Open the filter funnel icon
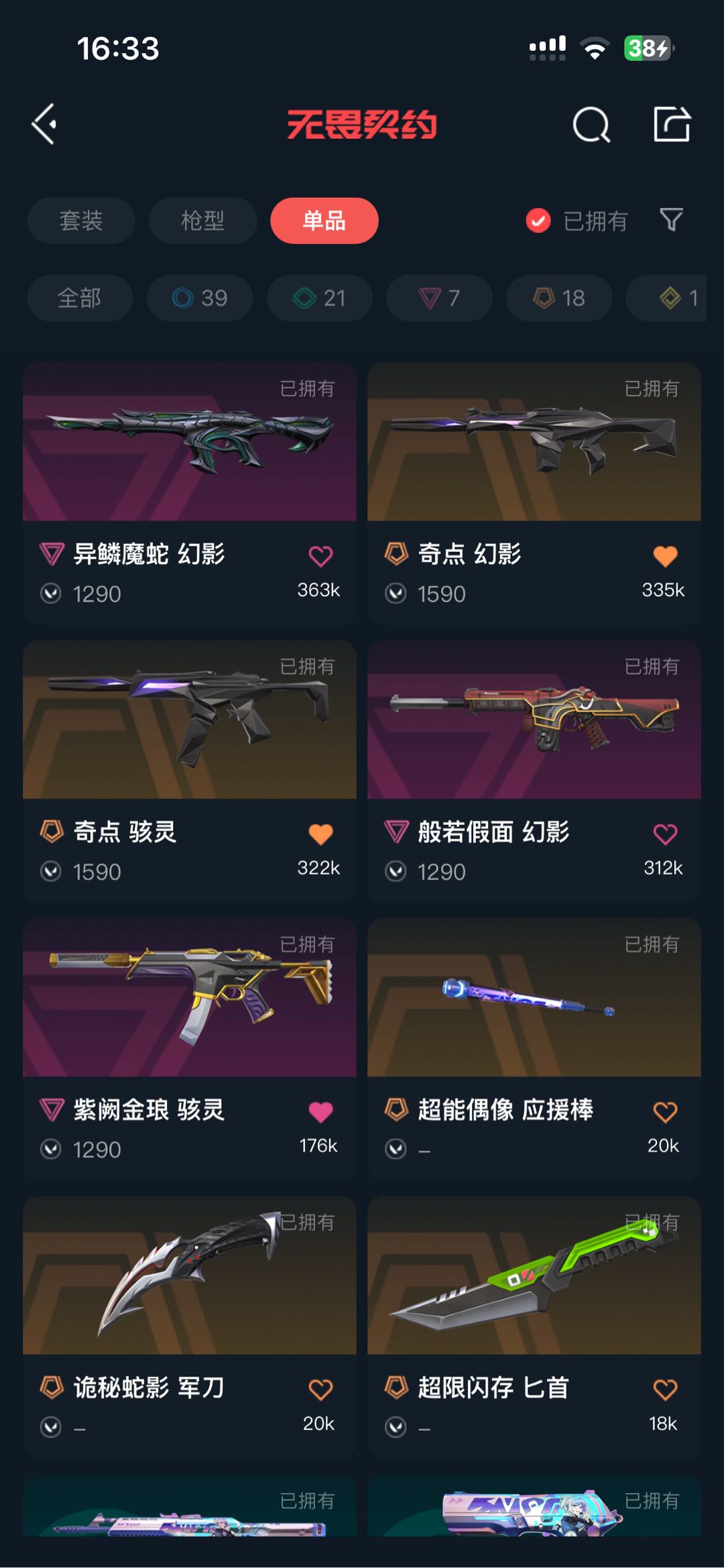The image size is (724, 1568). pos(671,220)
